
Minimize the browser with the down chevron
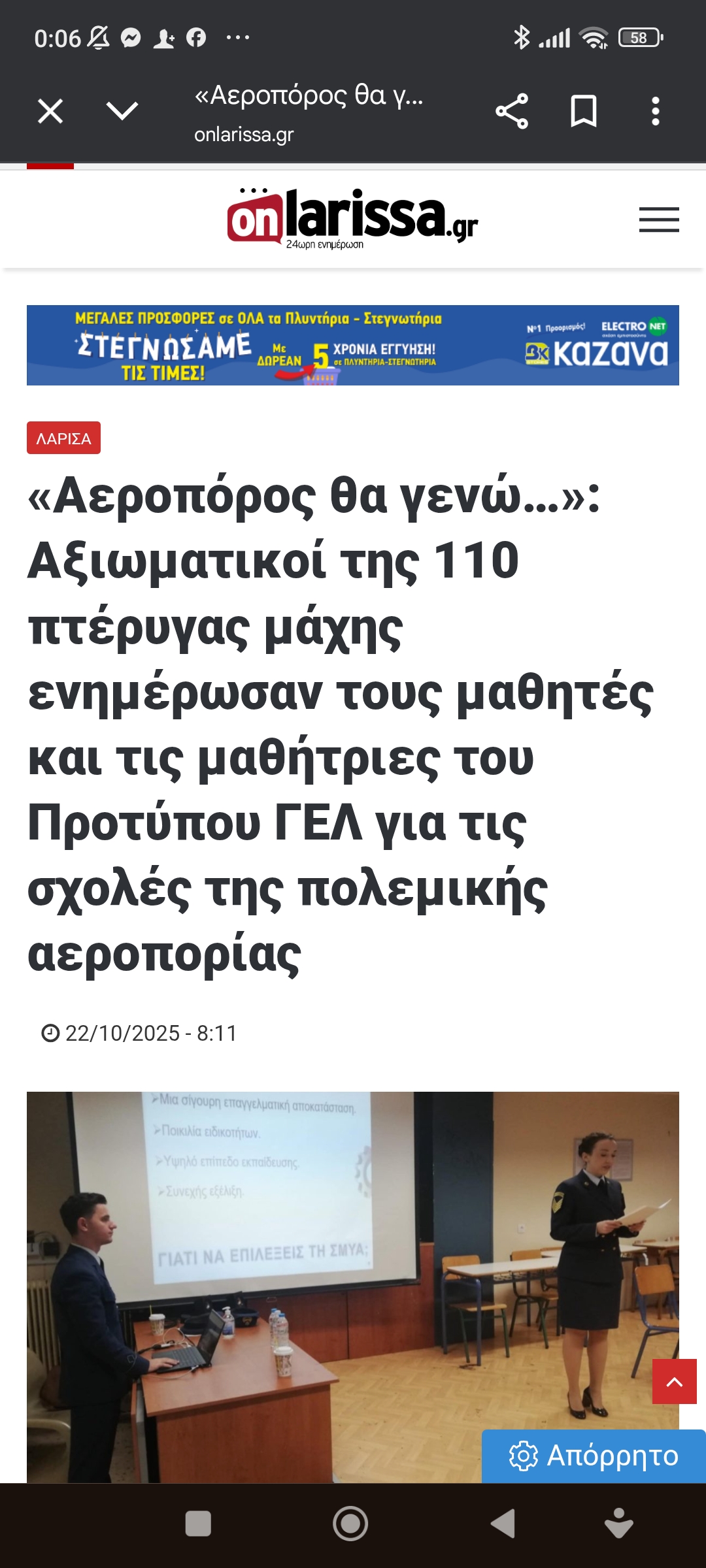(122, 111)
